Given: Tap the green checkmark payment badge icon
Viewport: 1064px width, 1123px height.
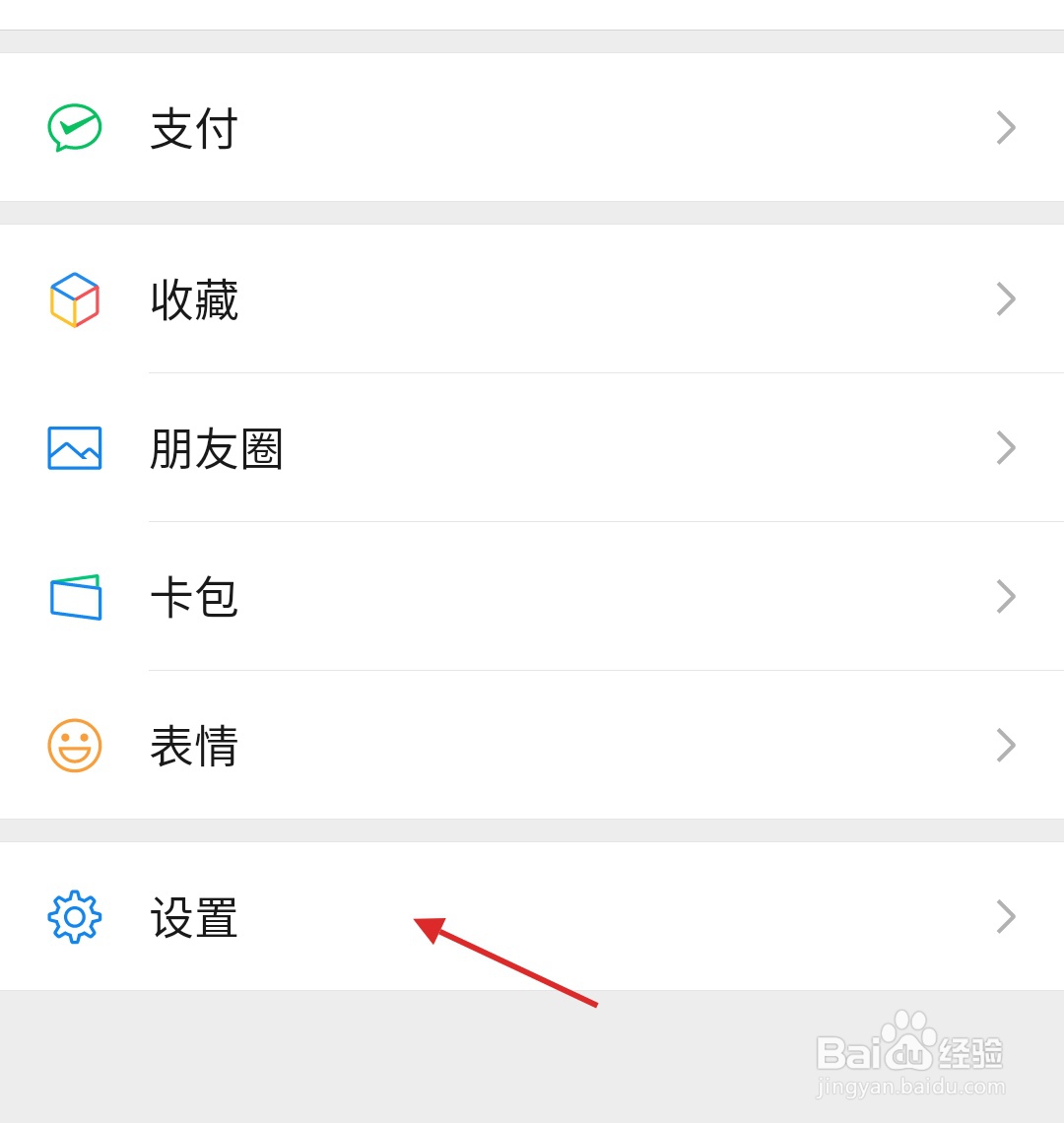Looking at the screenshot, I should click(73, 126).
